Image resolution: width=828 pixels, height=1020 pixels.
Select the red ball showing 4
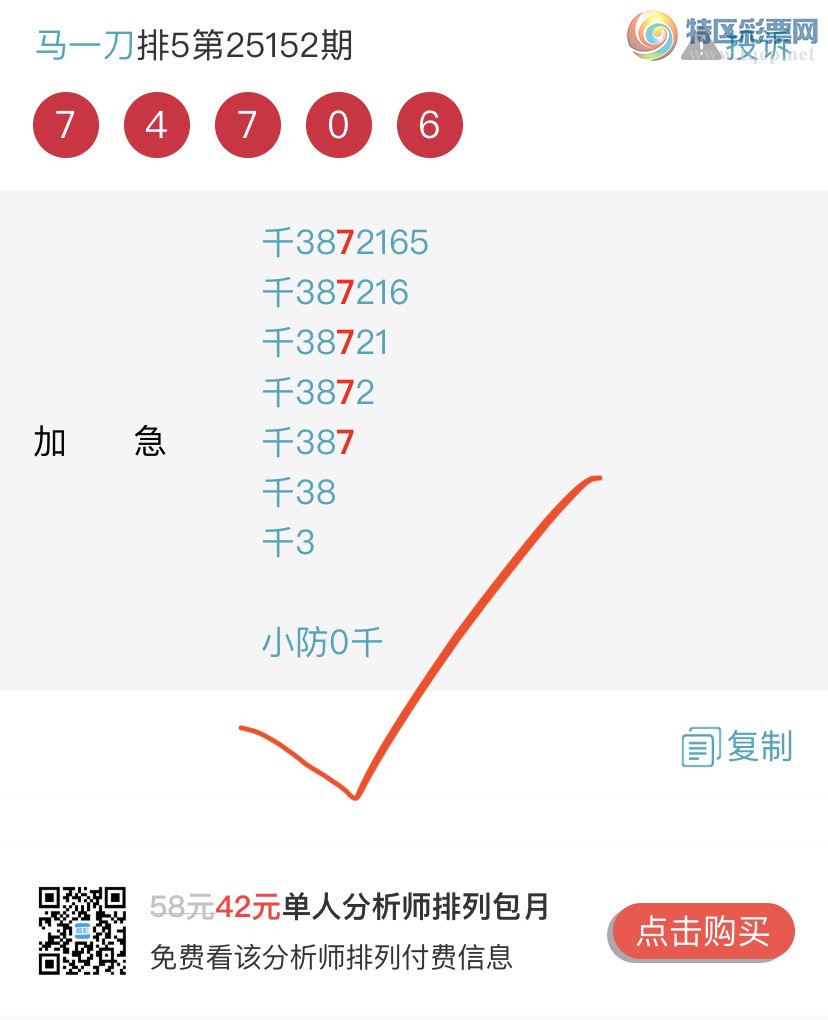[157, 125]
